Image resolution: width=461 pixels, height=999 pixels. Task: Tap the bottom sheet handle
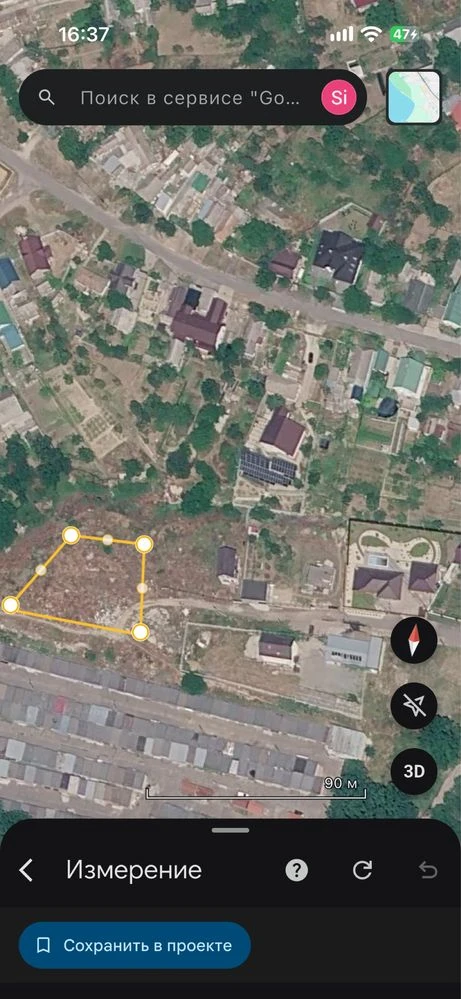tap(230, 830)
